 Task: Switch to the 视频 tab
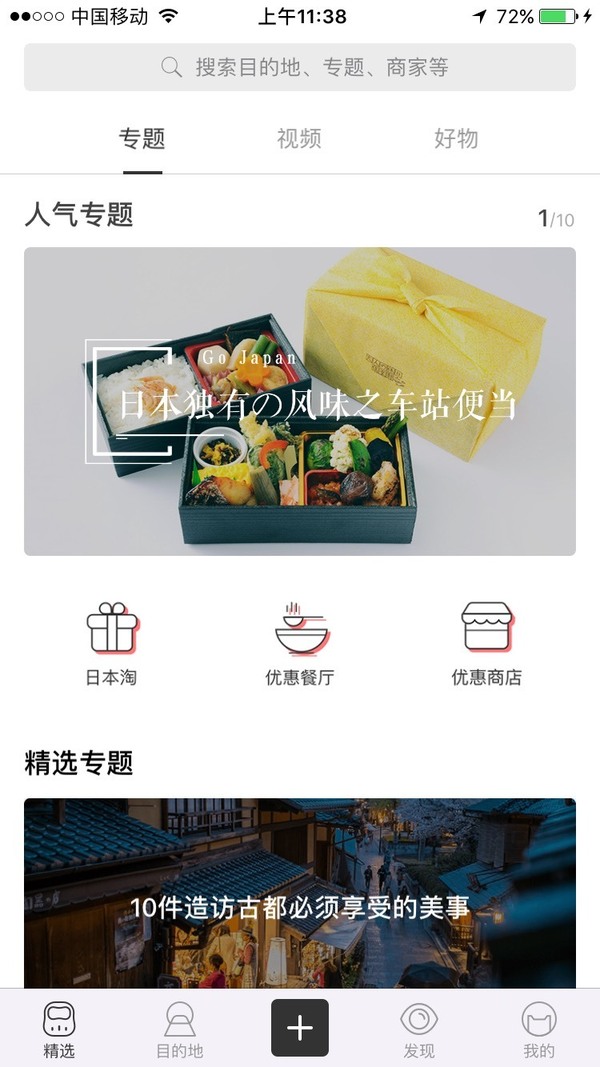tap(299, 139)
